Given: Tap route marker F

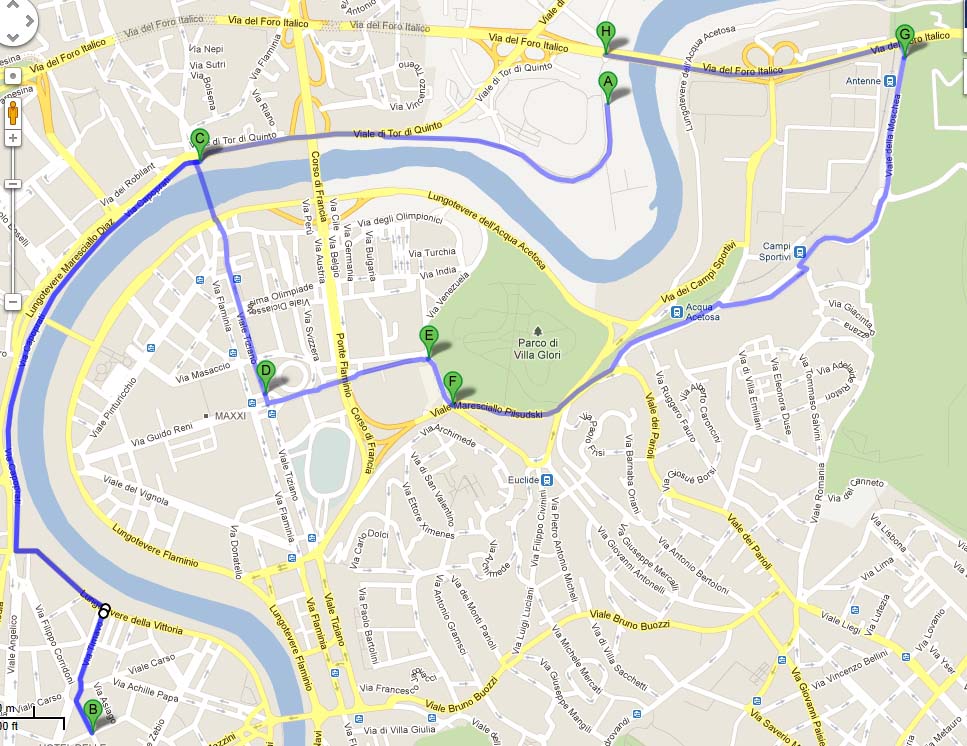Looking at the screenshot, I should click(453, 383).
